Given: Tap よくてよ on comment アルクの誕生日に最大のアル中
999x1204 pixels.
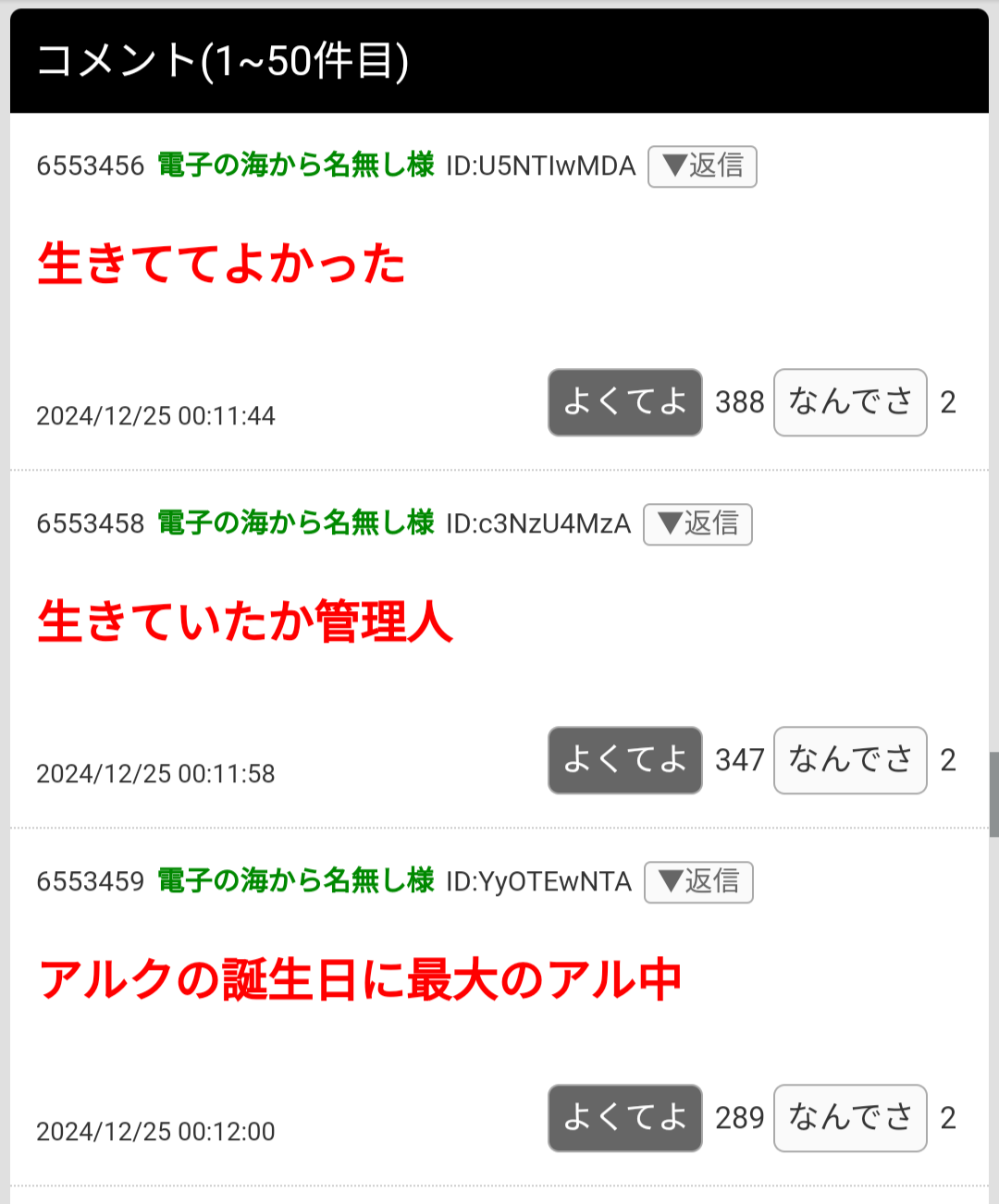Looking at the screenshot, I should tap(624, 1118).
